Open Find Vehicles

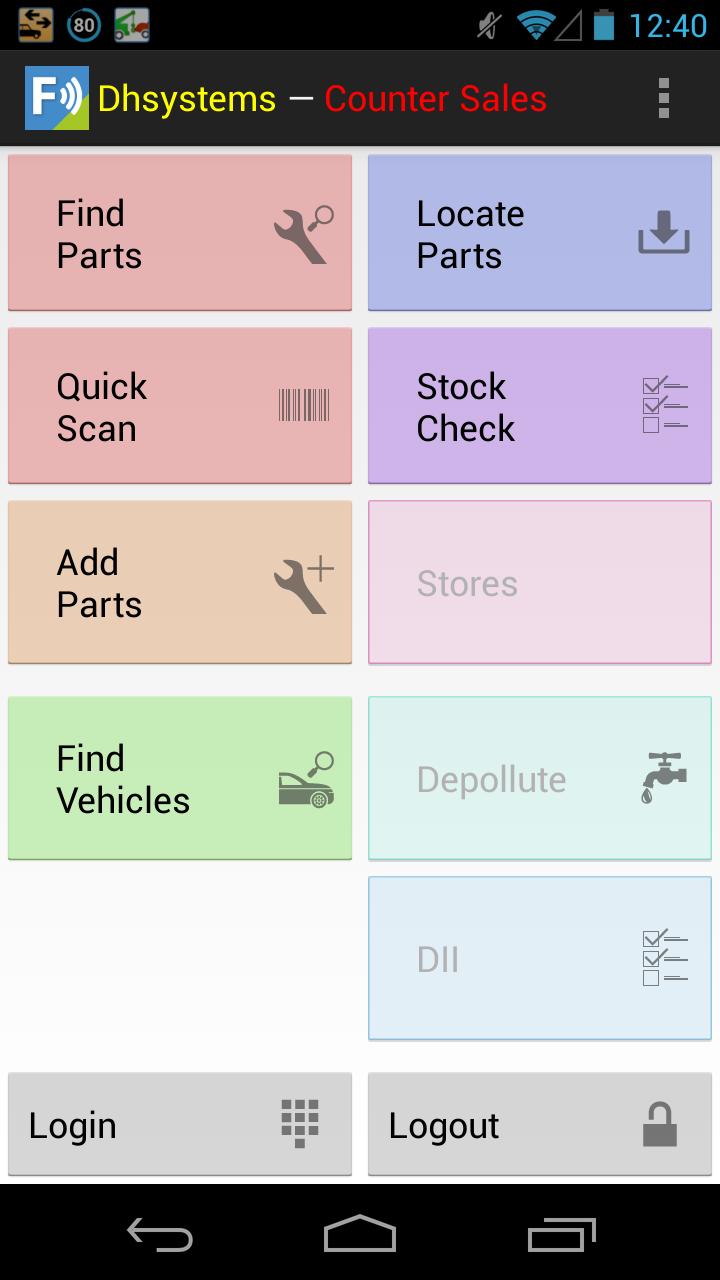180,778
